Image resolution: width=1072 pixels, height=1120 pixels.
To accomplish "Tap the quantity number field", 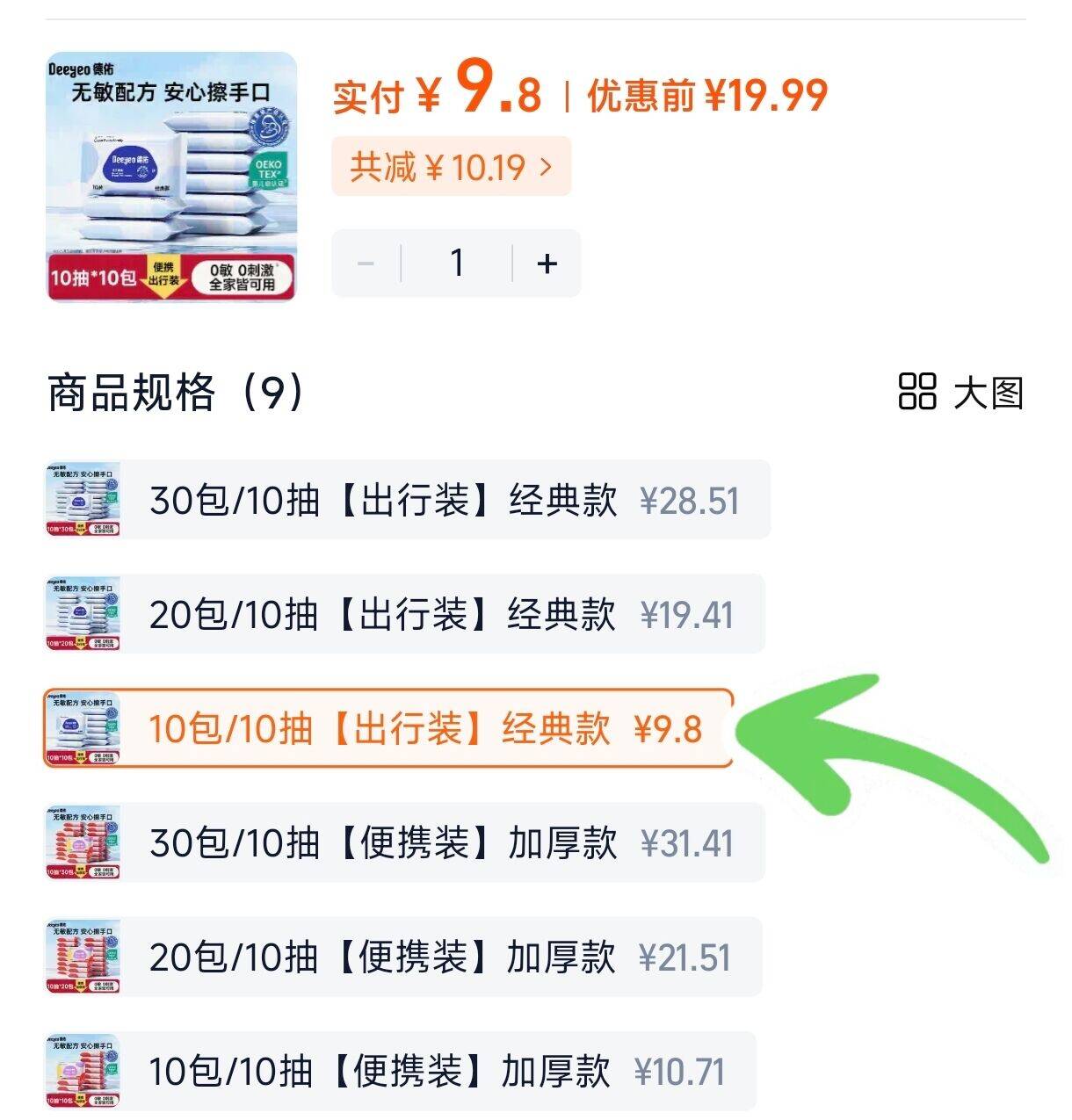I will coord(457,263).
